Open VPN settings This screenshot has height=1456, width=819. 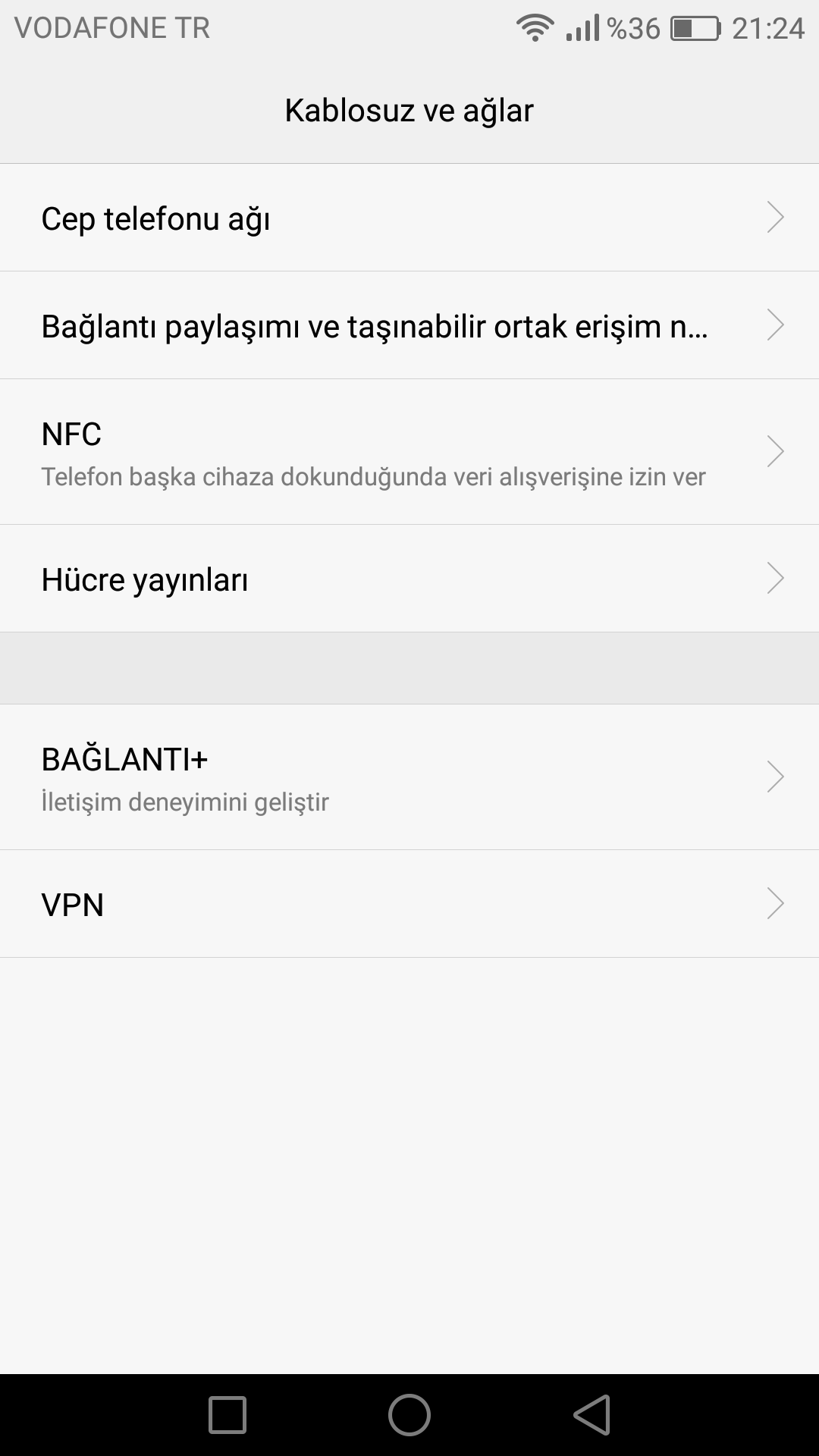point(409,904)
